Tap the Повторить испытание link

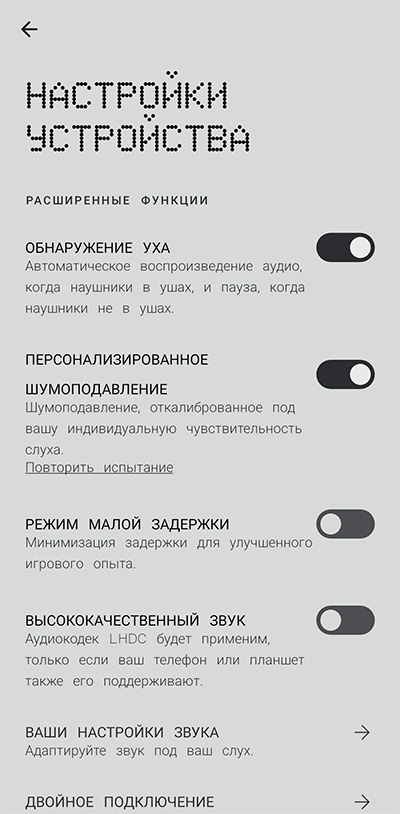(99, 467)
